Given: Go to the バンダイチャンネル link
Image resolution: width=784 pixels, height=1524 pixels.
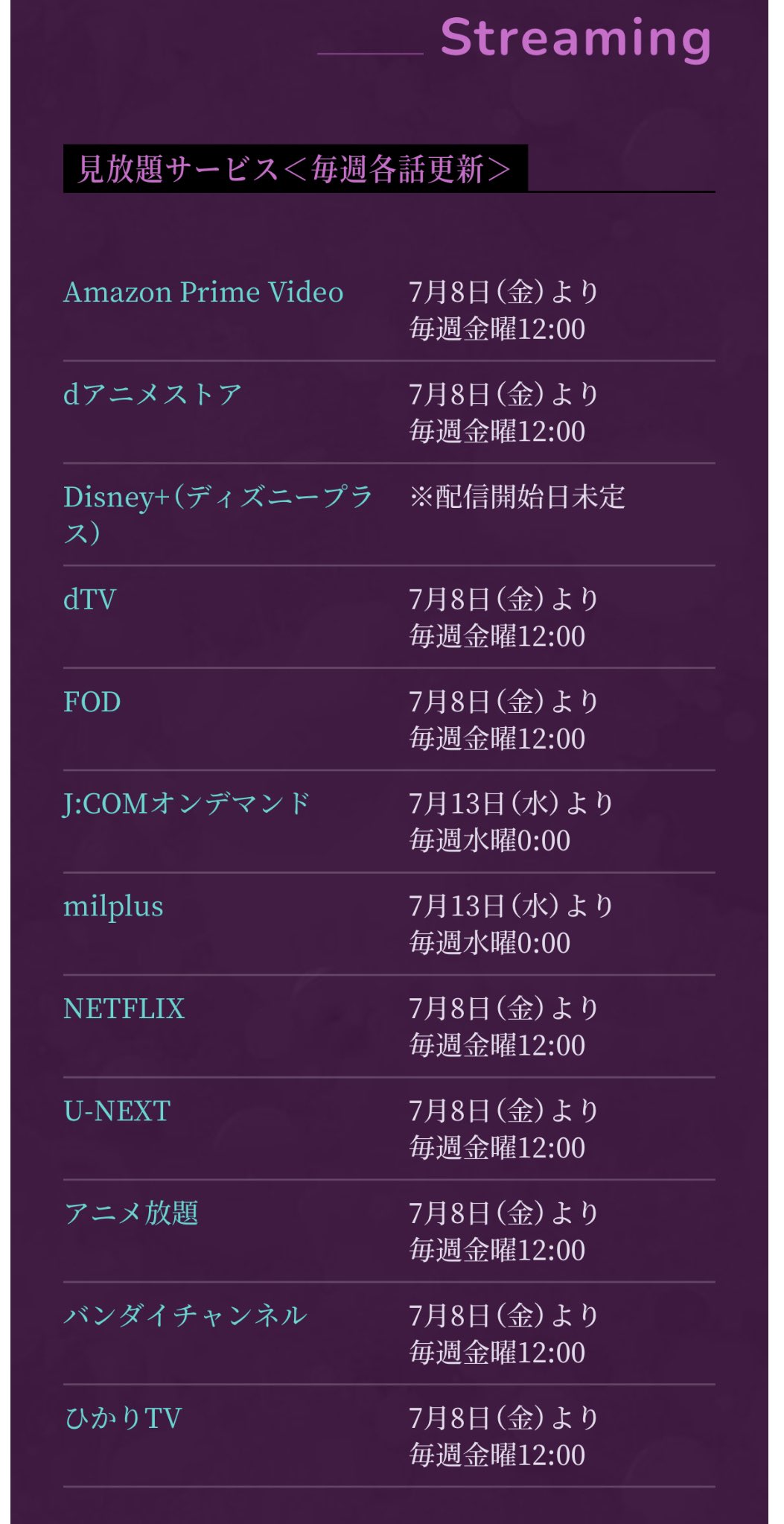Looking at the screenshot, I should click(x=185, y=1315).
